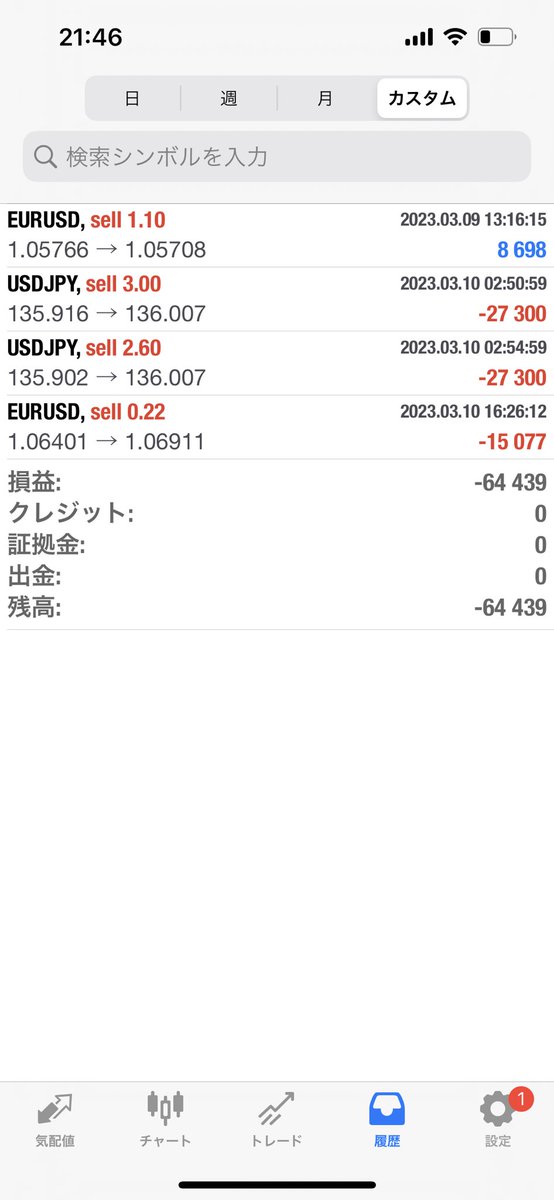Tap the 検索シンボルを入力 search field
The width and height of the screenshot is (554, 1200).
277,157
